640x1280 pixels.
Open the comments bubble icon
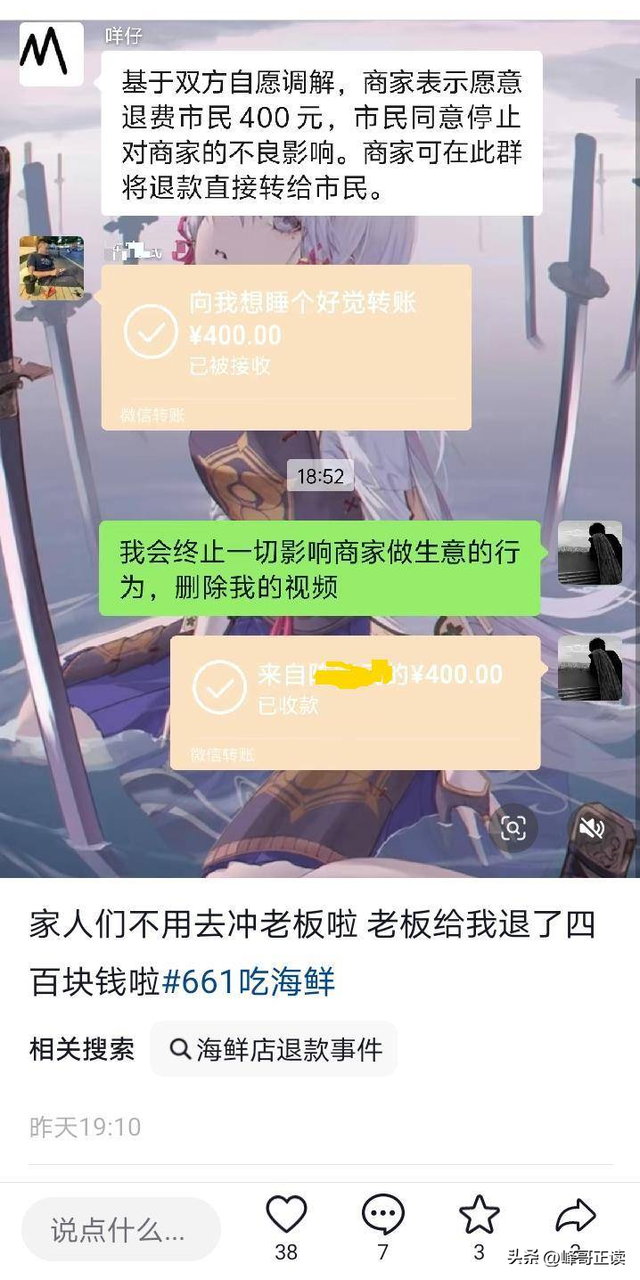pyautogui.click(x=382, y=1215)
